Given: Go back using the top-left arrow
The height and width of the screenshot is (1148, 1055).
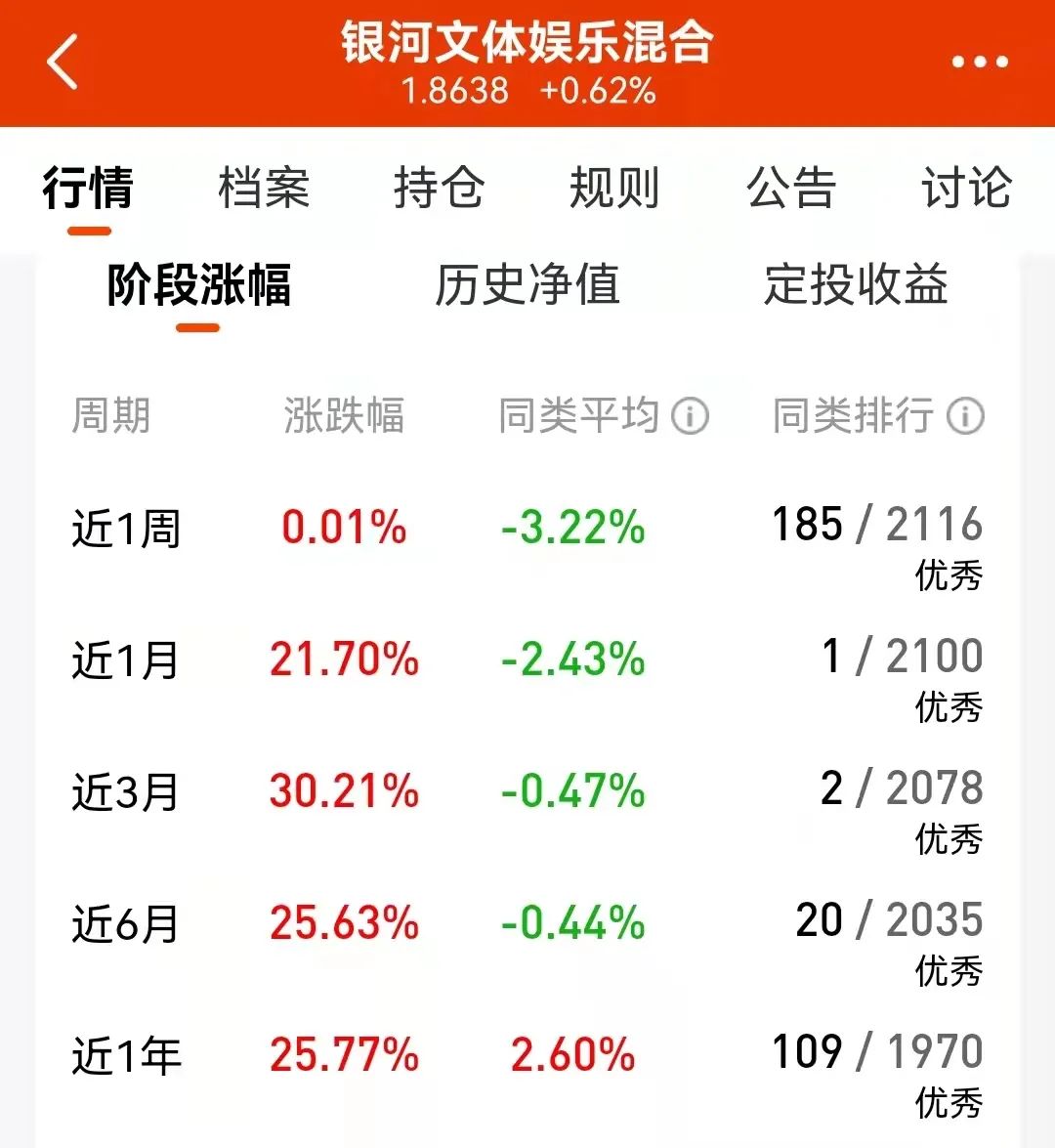Looking at the screenshot, I should coord(63,62).
